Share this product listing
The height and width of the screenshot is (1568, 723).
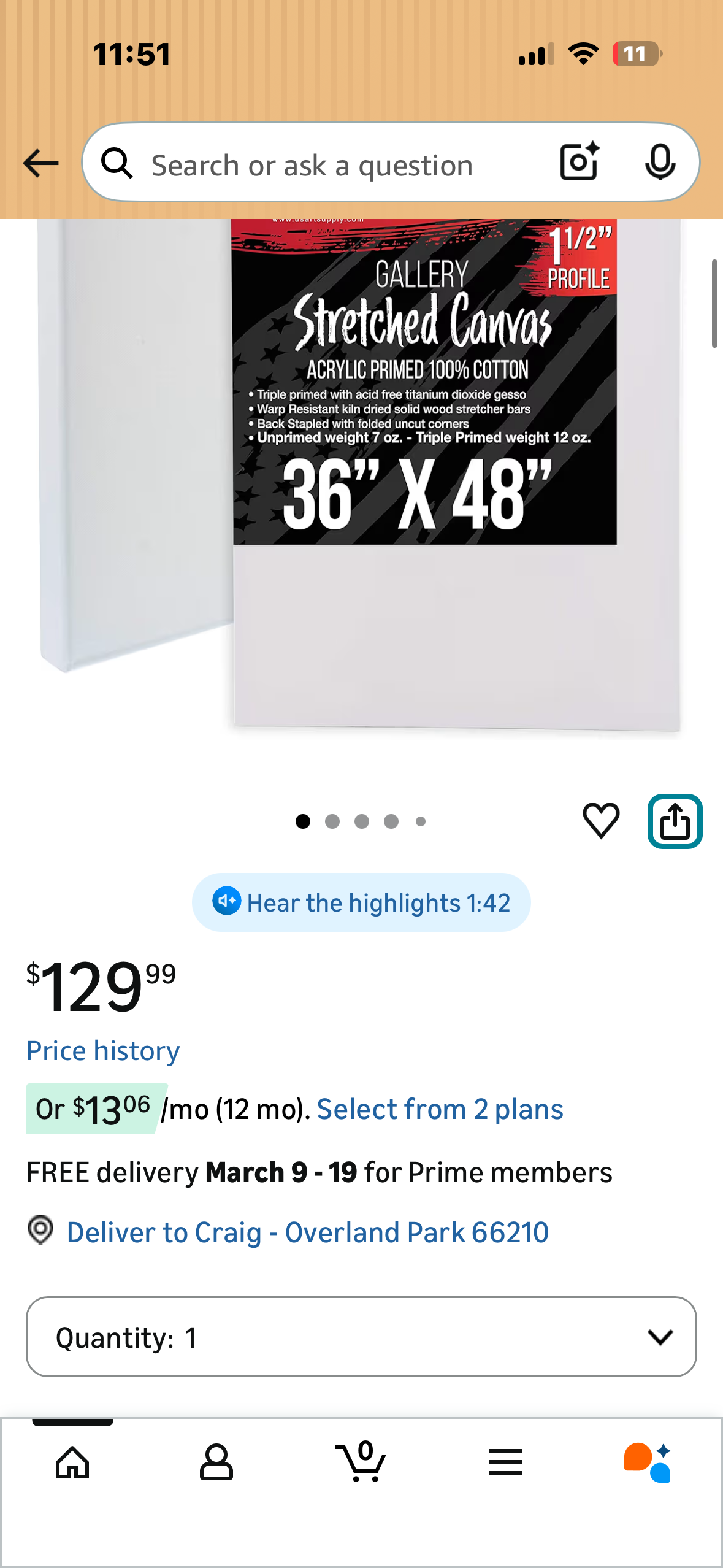coord(675,821)
